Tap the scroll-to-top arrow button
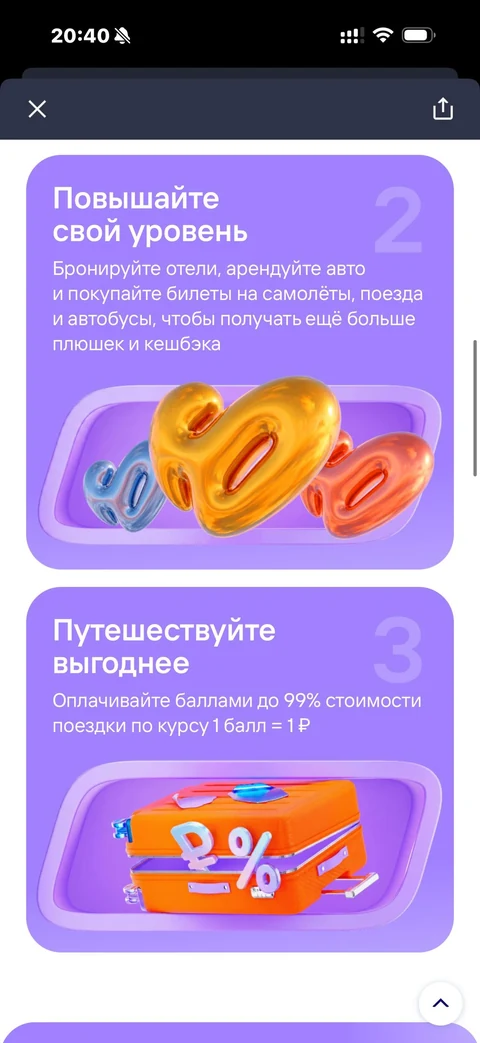Image resolution: width=480 pixels, height=1043 pixels. [441, 1003]
